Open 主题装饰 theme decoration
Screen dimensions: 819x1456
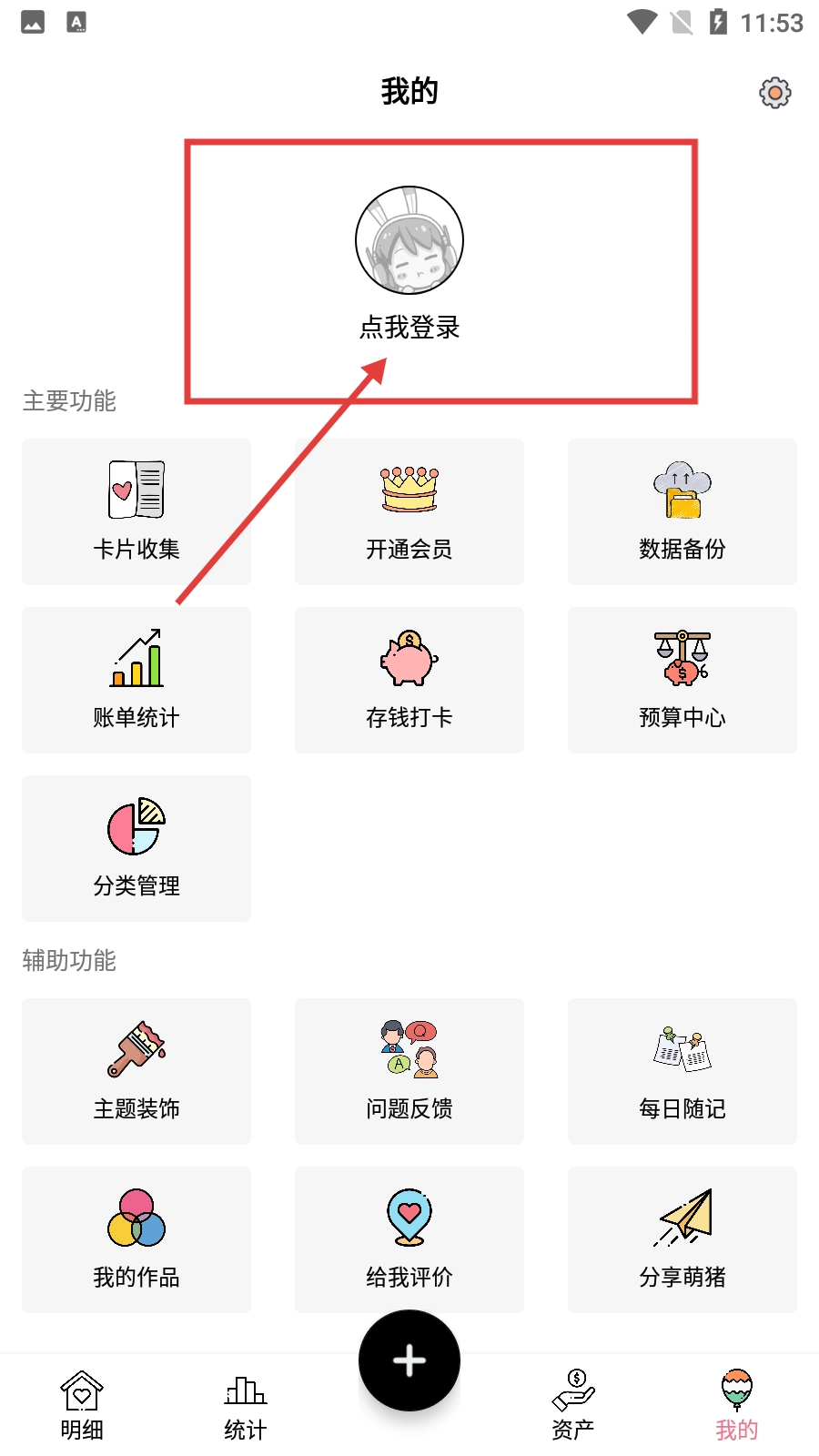(x=136, y=1071)
